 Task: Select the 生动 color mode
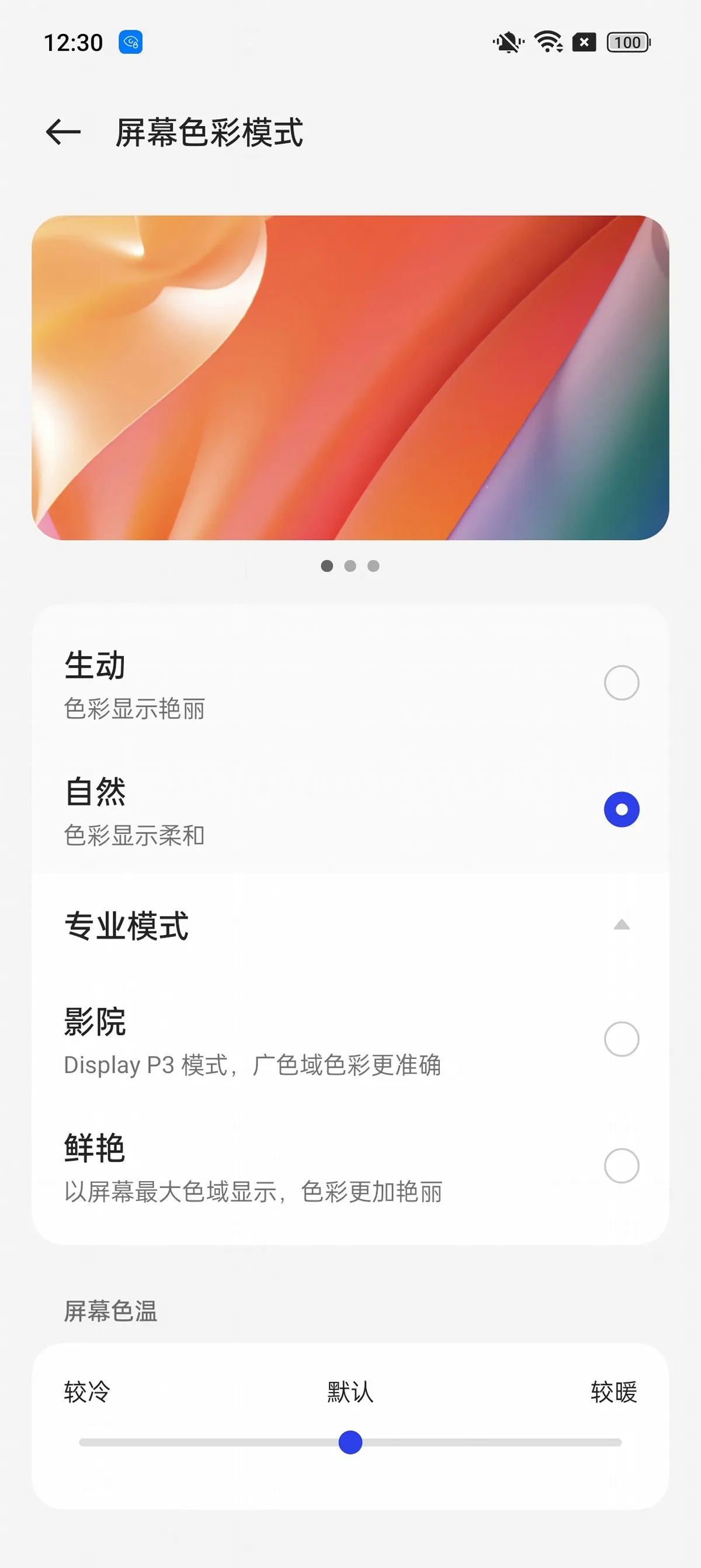click(350, 683)
